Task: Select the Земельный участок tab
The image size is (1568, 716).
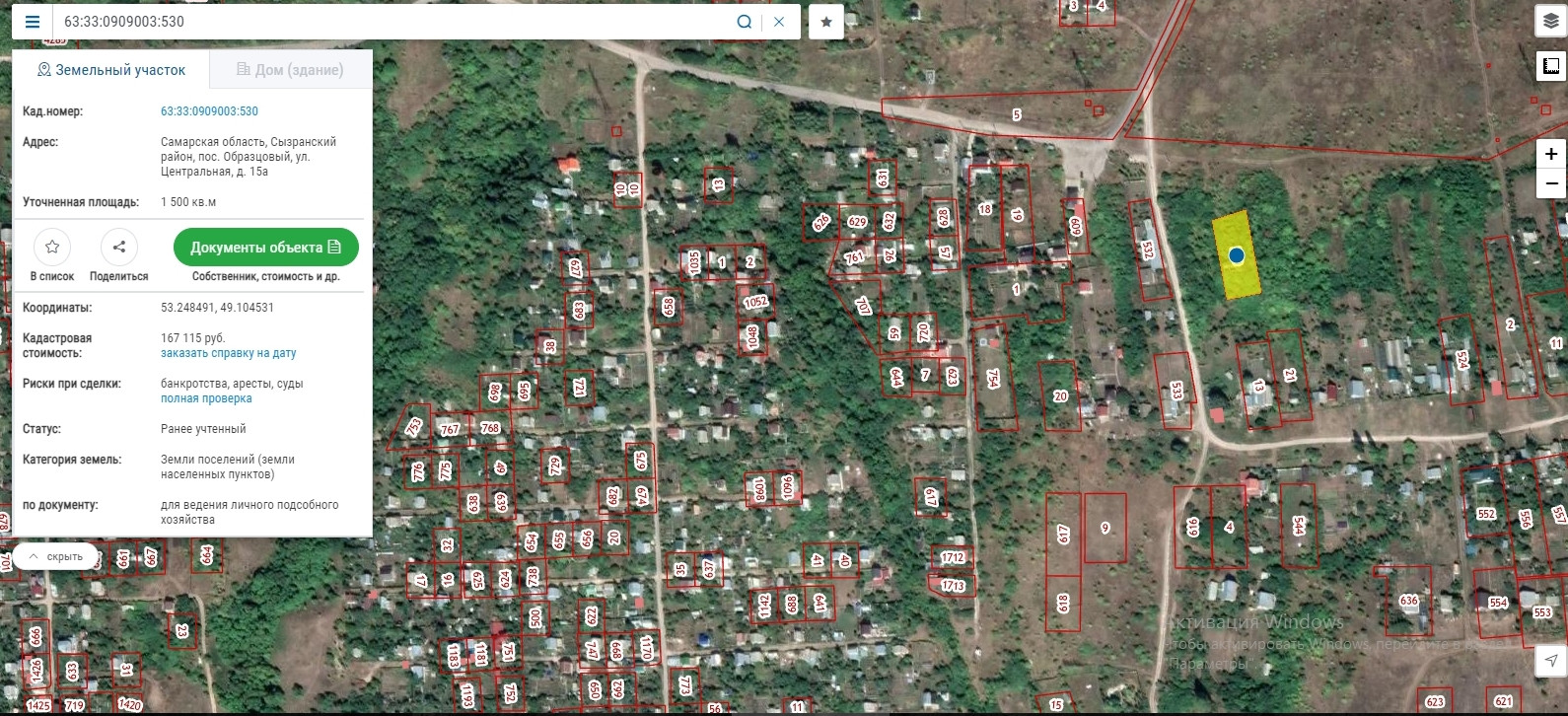Action: click(x=111, y=70)
